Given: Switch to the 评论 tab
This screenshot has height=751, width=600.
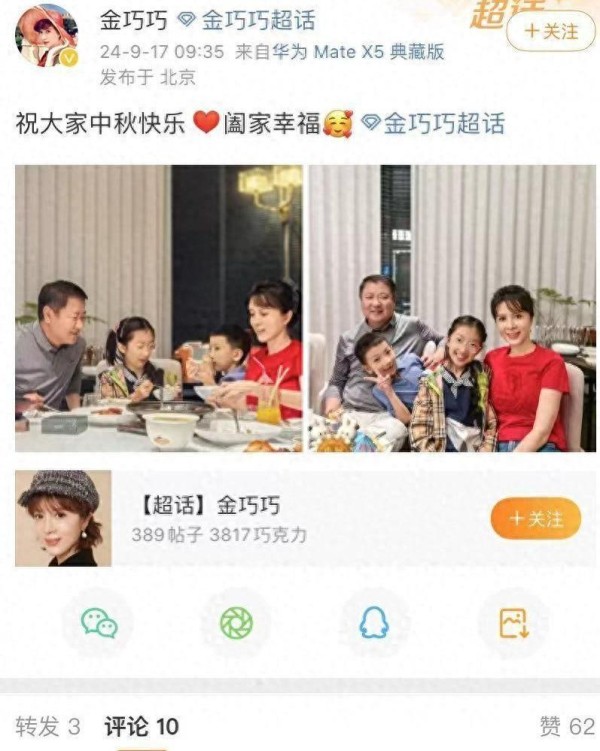Looking at the screenshot, I should coord(141,727).
